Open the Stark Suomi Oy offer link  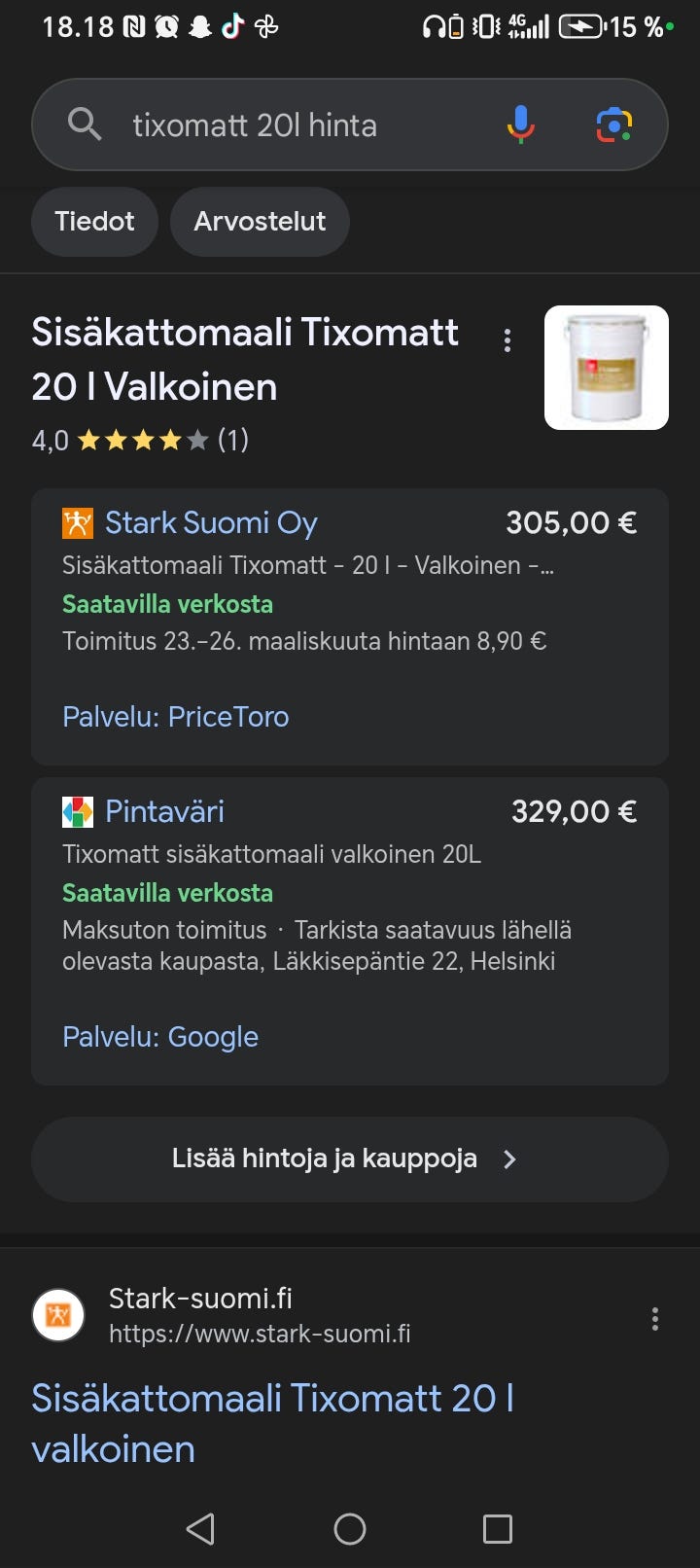click(x=211, y=522)
